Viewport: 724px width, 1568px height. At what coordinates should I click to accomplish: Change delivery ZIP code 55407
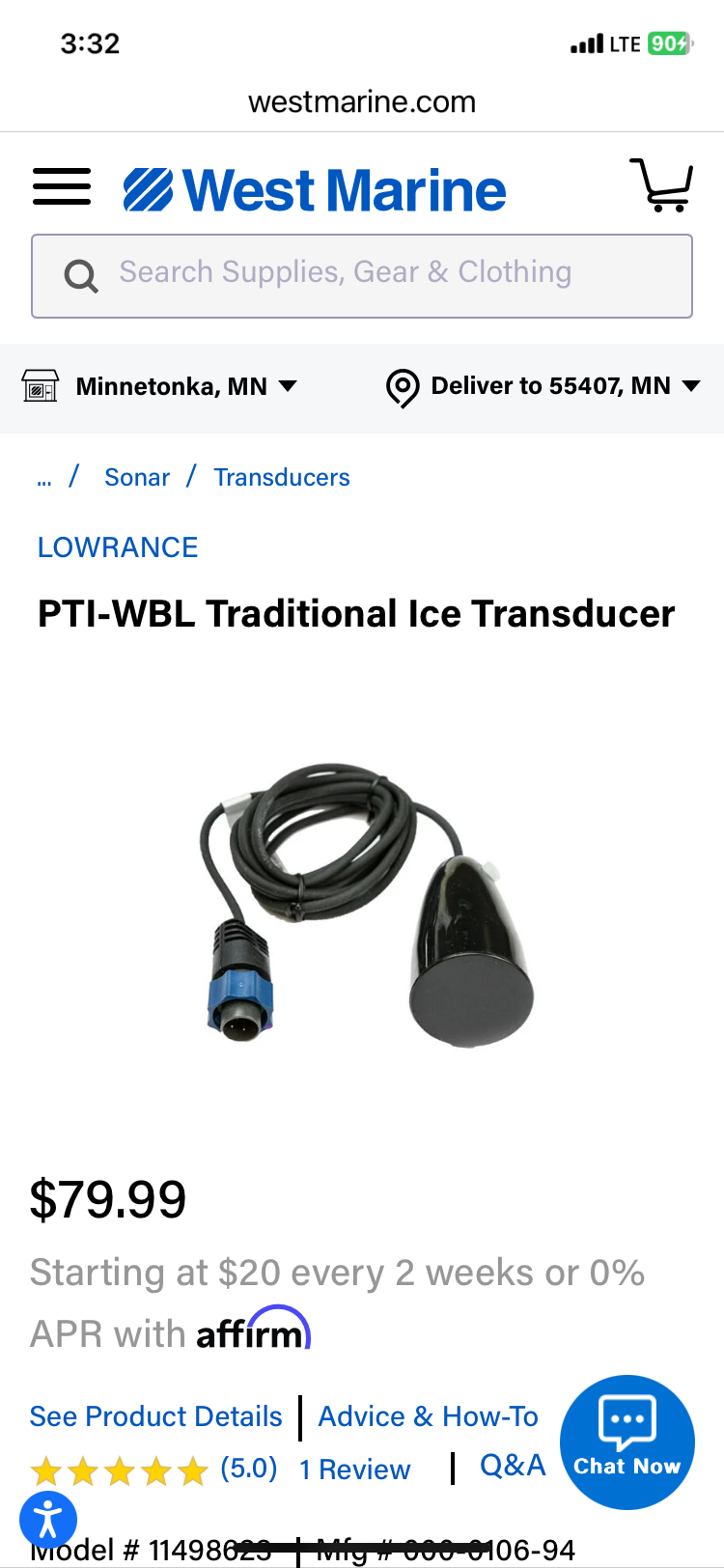[x=543, y=387]
